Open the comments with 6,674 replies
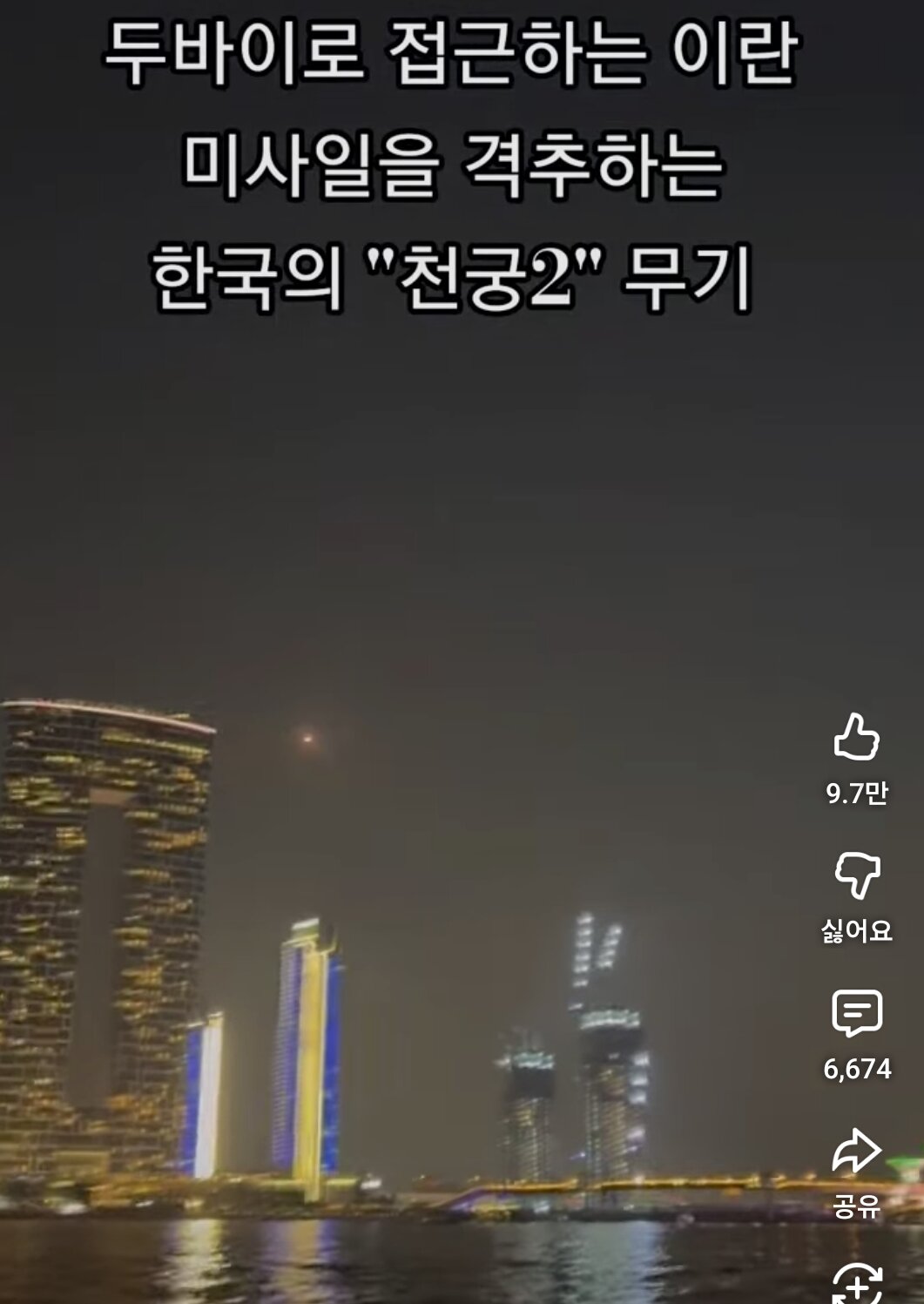The image size is (924, 1304). [857, 1013]
